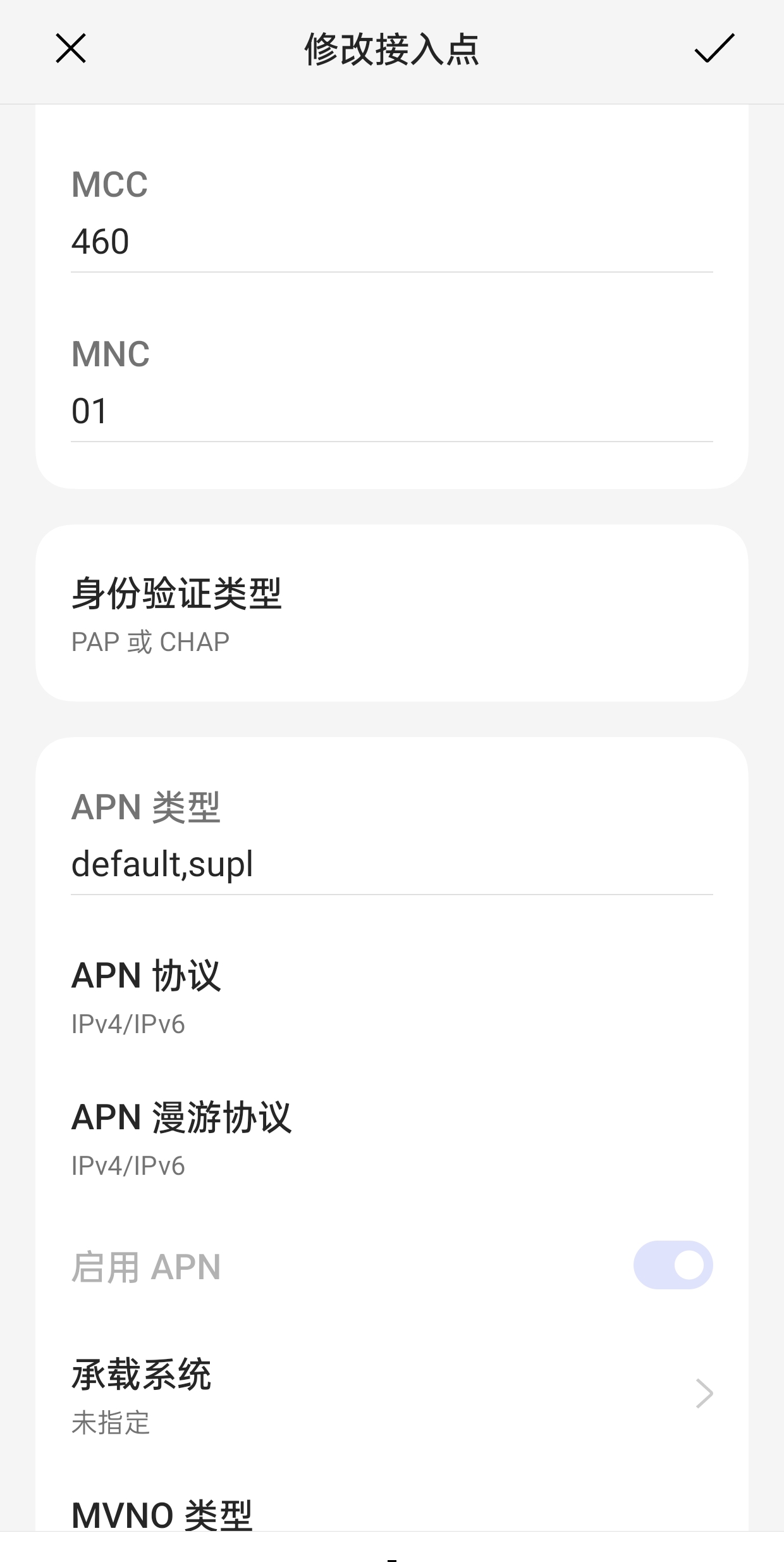
Task: Toggle the 启用 APN switch
Action: [x=673, y=1265]
